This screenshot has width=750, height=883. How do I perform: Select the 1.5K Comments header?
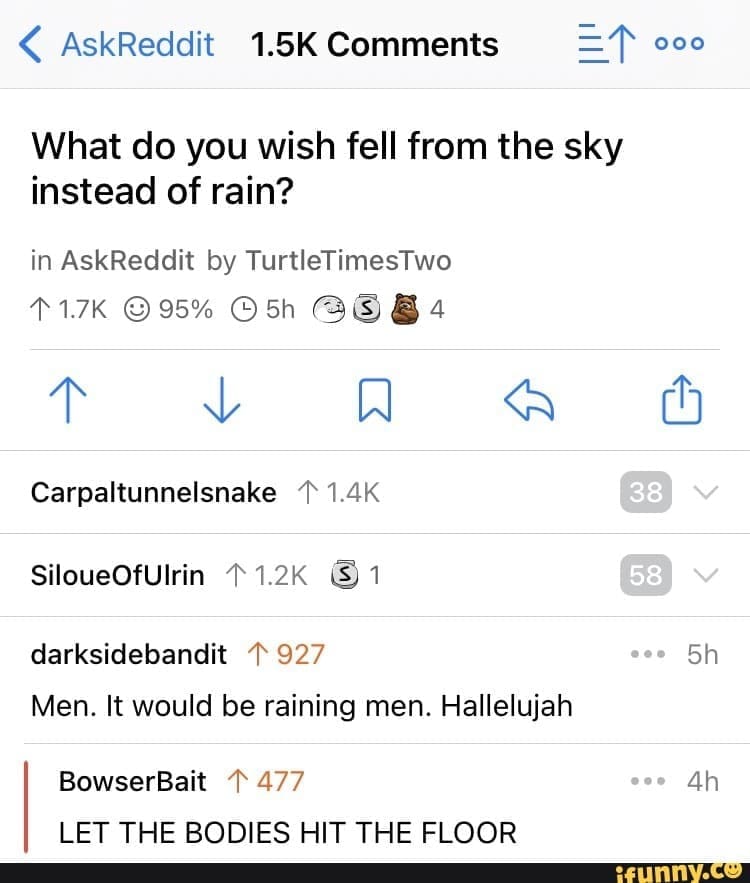(374, 43)
